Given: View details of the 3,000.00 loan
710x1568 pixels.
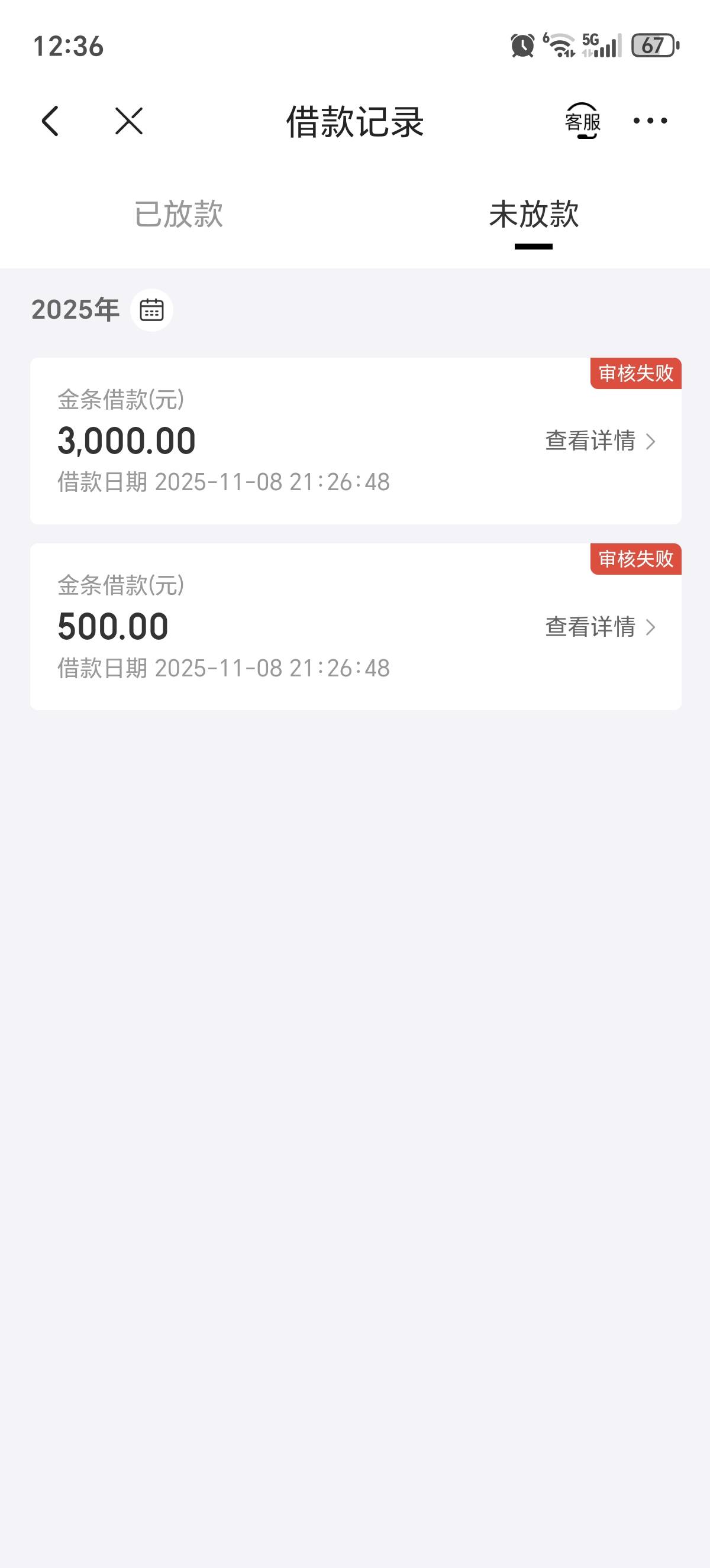Looking at the screenshot, I should 600,440.
